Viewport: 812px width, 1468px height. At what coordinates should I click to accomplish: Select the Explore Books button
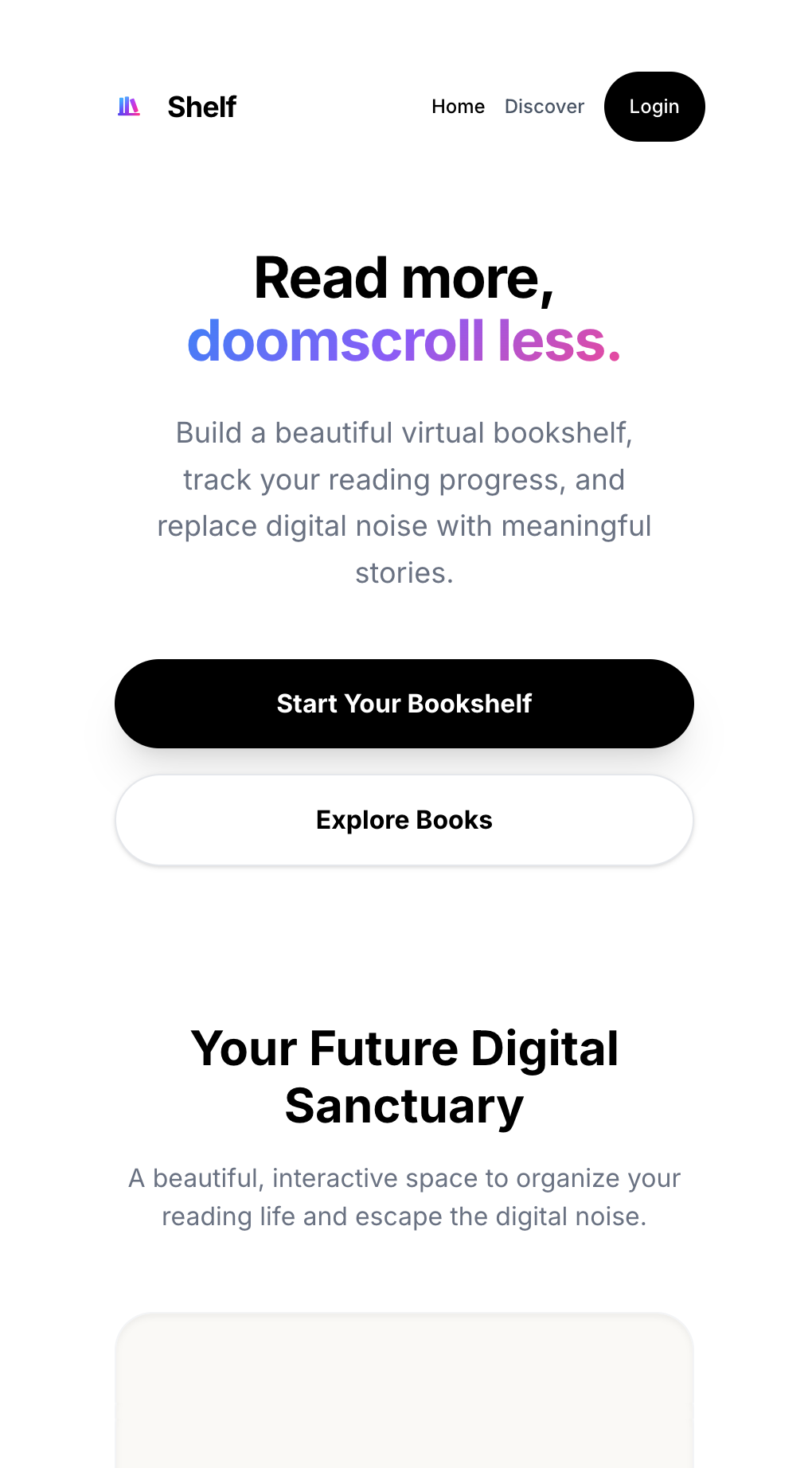[404, 820]
